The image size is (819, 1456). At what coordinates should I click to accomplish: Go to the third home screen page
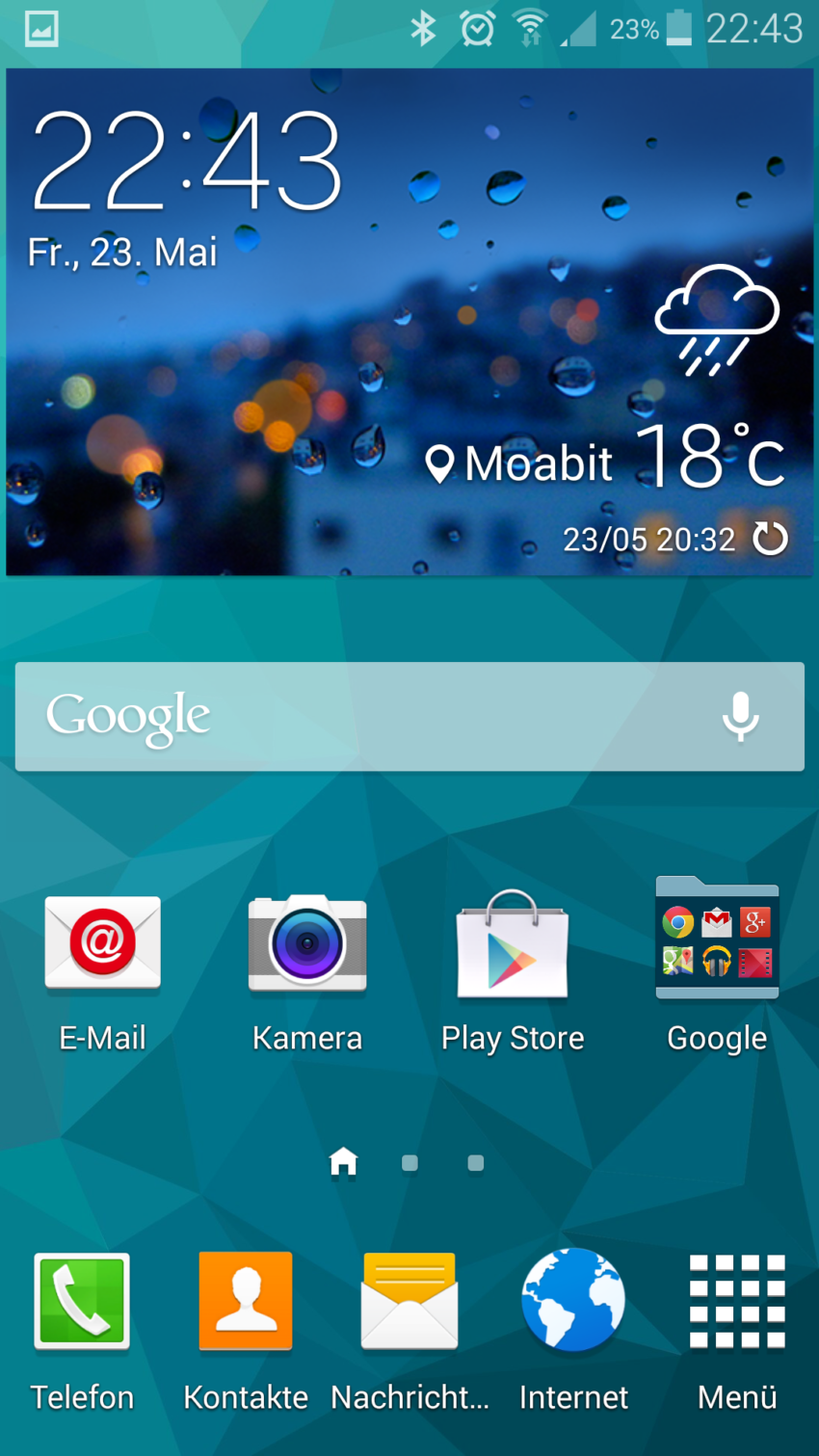475,1163
